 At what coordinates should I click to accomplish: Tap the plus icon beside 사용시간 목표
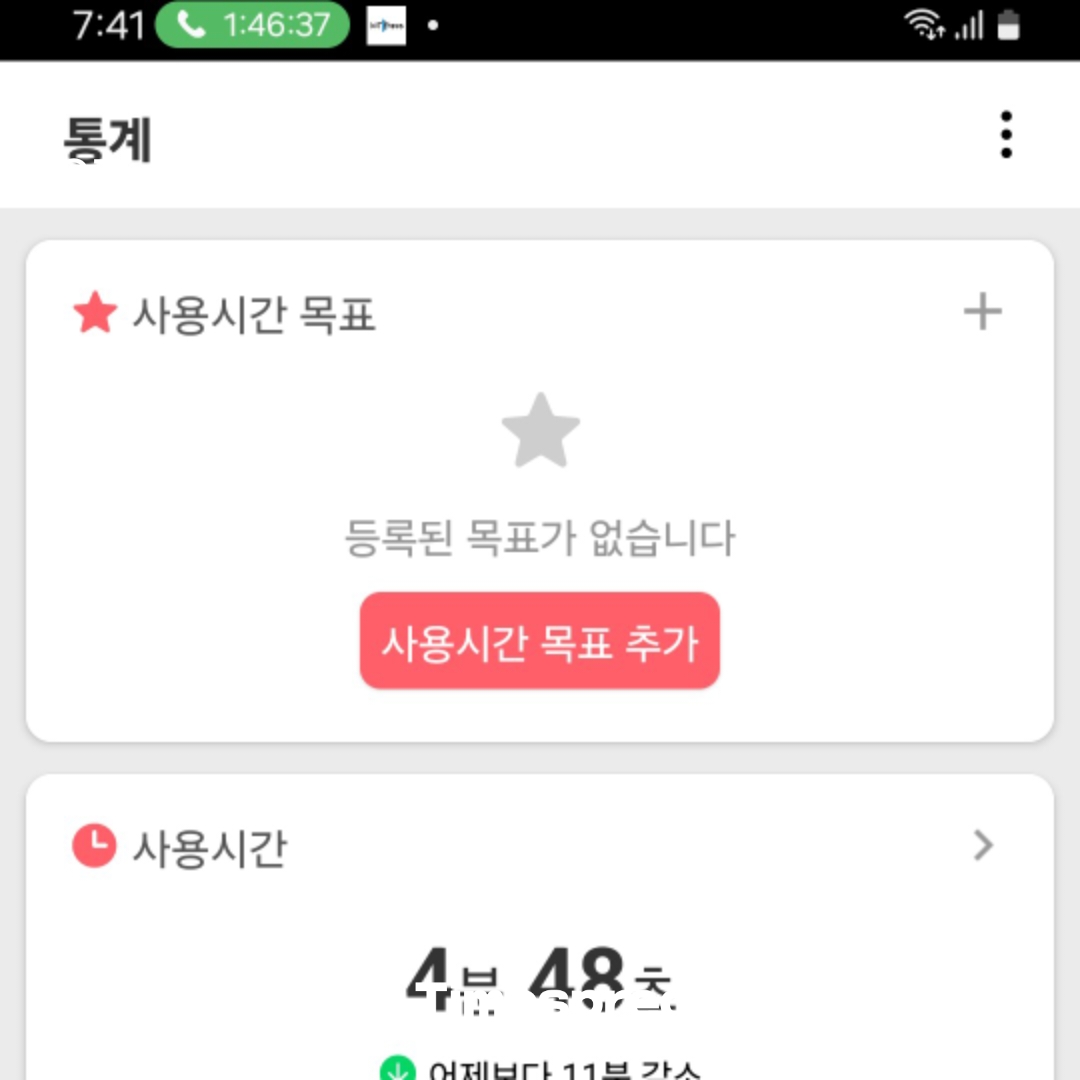click(x=982, y=313)
